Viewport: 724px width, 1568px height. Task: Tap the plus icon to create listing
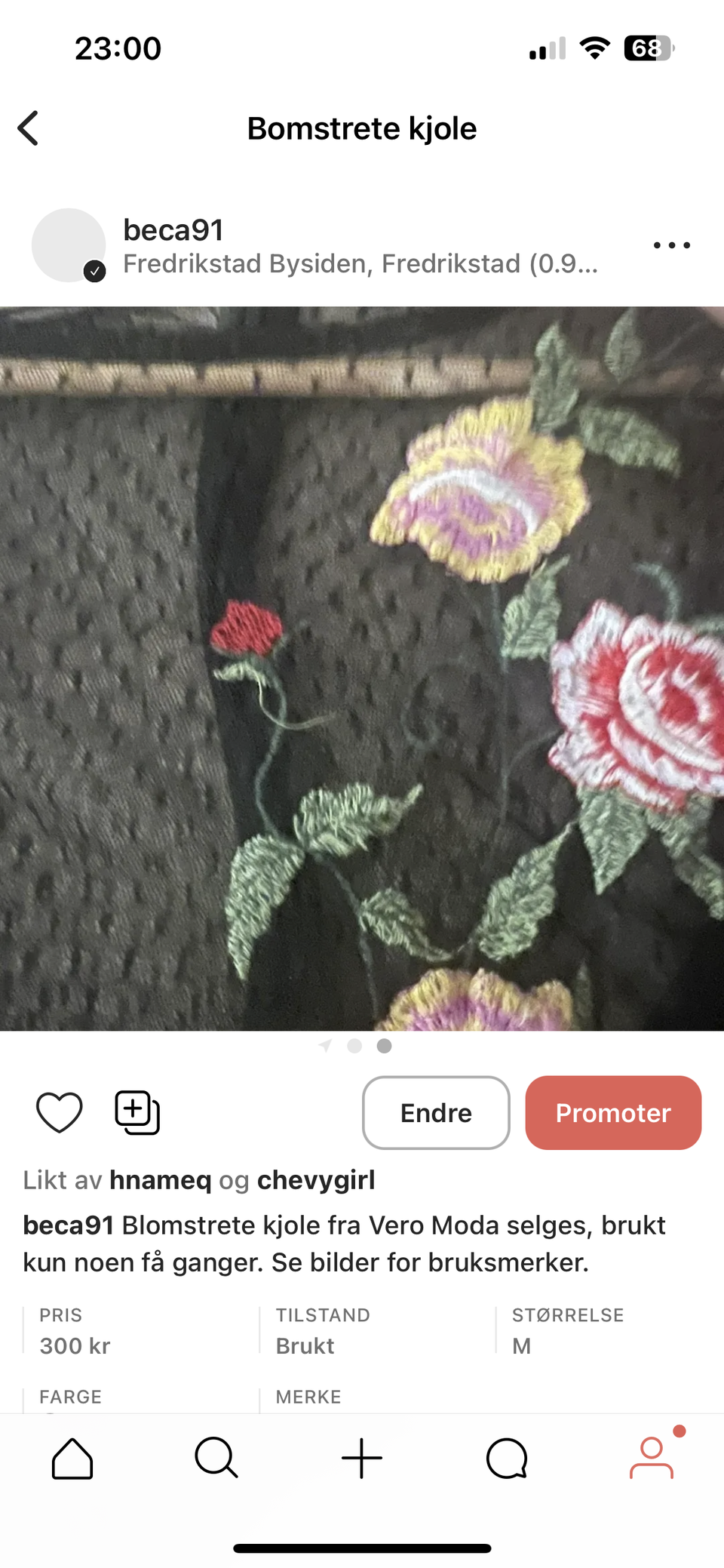[x=361, y=1458]
